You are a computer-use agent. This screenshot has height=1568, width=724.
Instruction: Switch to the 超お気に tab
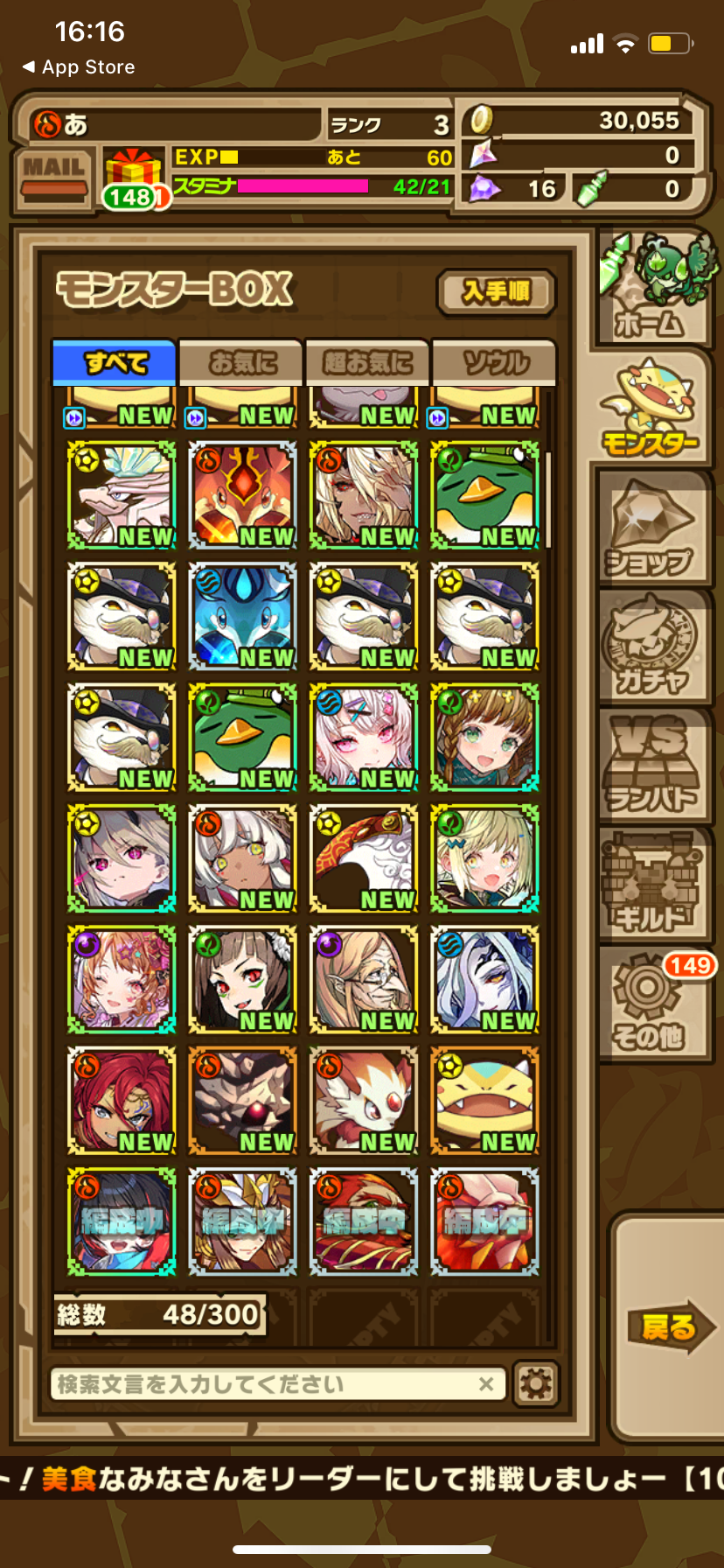coord(367,362)
